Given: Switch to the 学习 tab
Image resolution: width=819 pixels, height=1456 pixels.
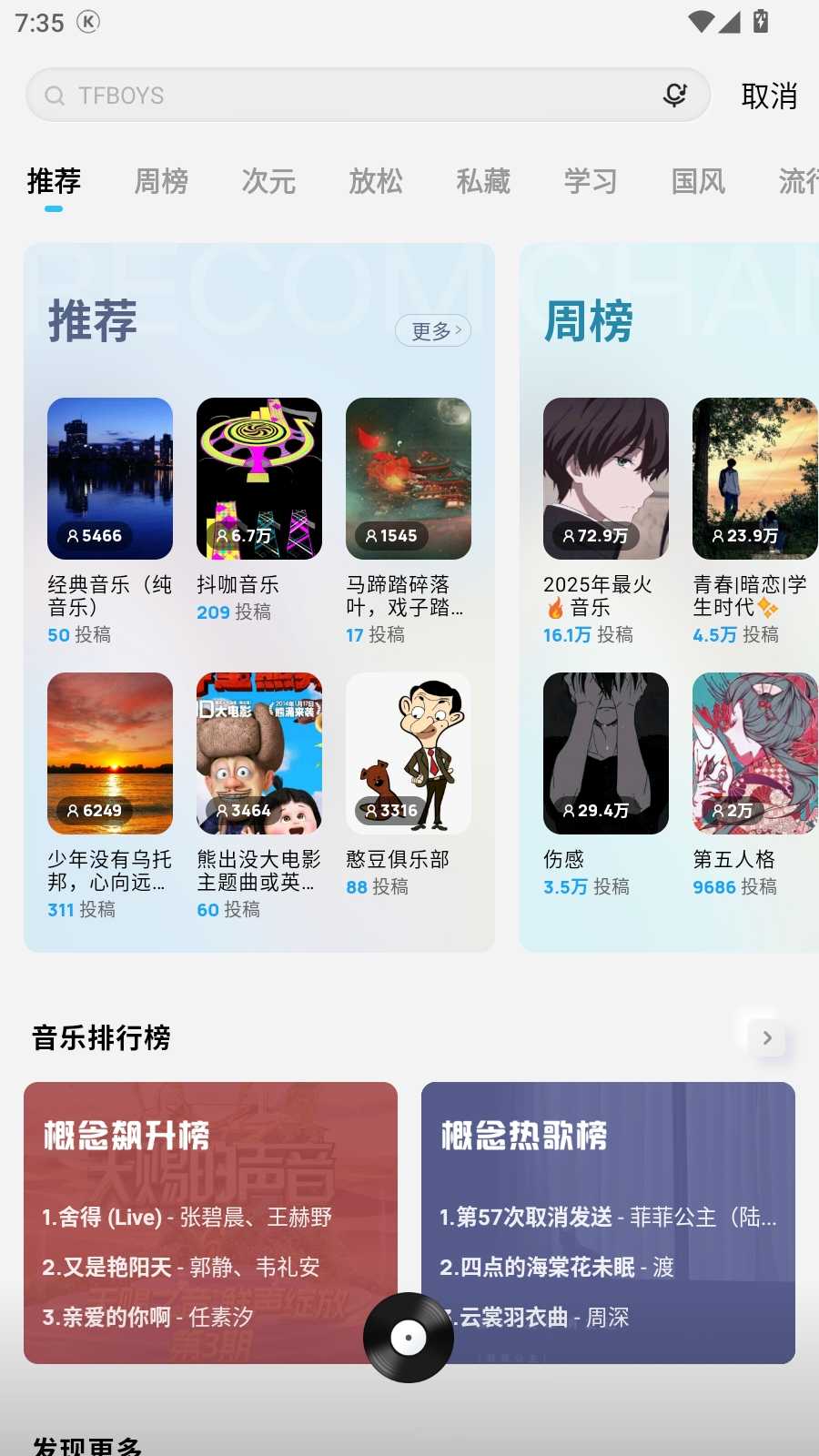Looking at the screenshot, I should (x=591, y=181).
